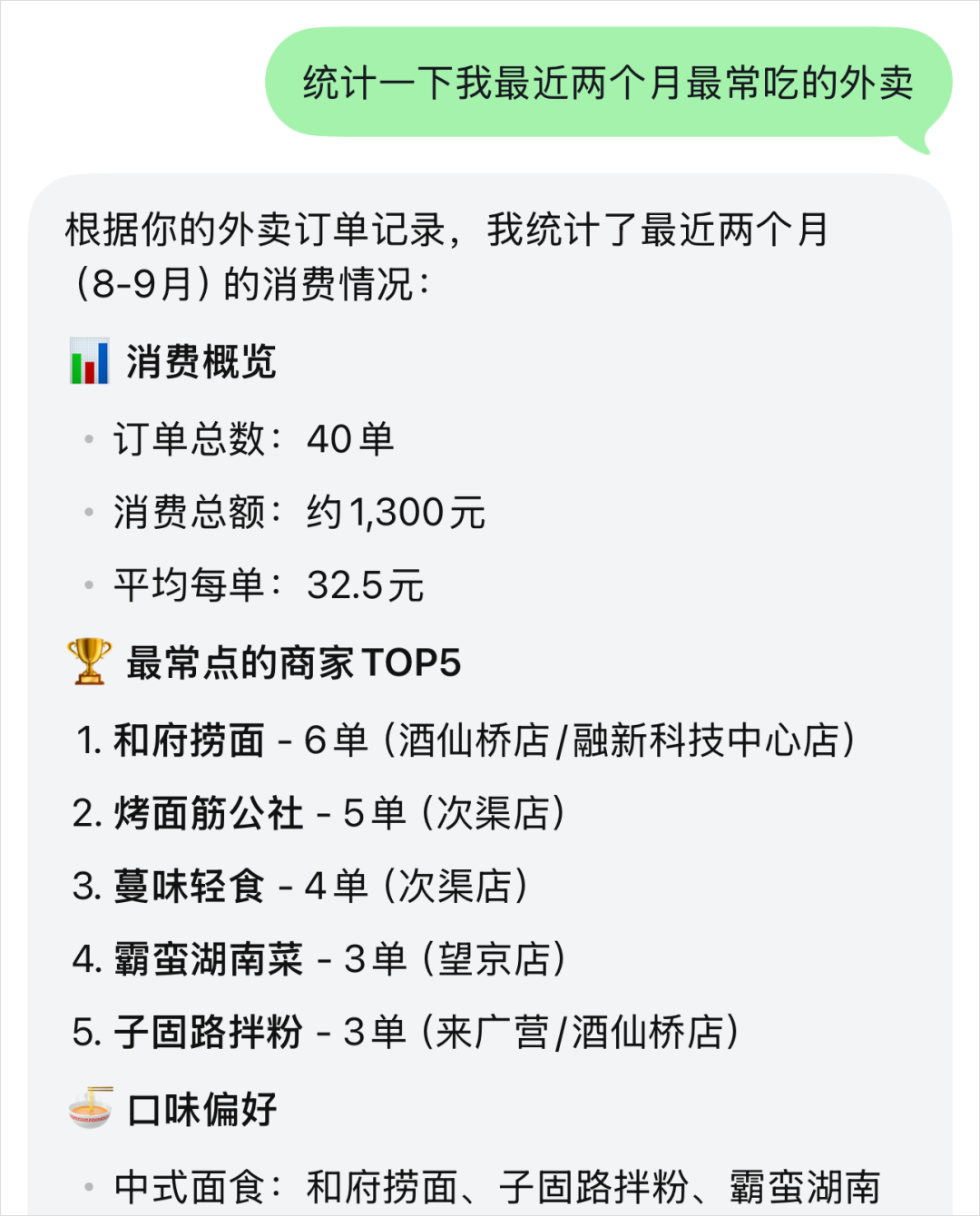Select the merchant entry 烤面筋公社
Viewport: 980px width, 1216px height.
(x=209, y=813)
